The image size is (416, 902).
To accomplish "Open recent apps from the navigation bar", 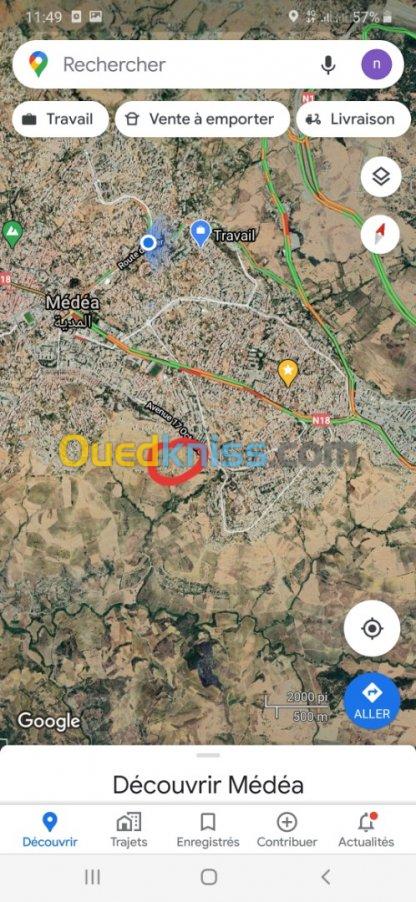I will (x=92, y=877).
